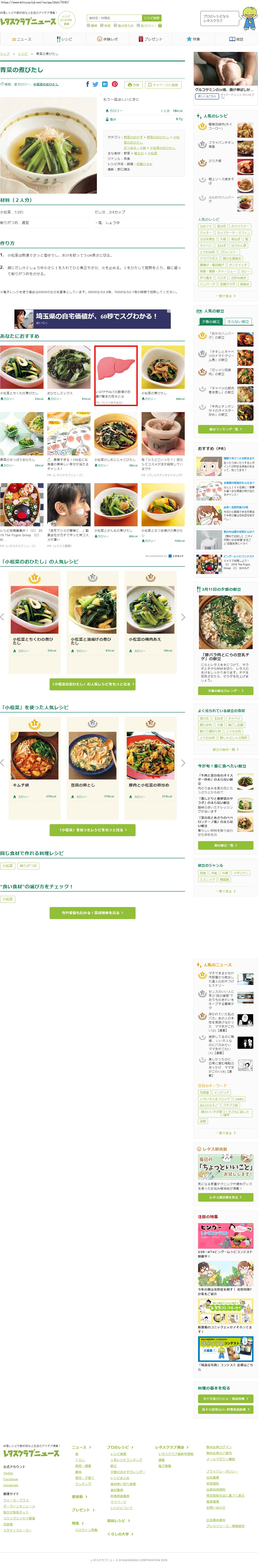Open 旬や栄養もわかる！食材辞典を見る button
The height and width of the screenshot is (1568, 258).
tap(93, 912)
